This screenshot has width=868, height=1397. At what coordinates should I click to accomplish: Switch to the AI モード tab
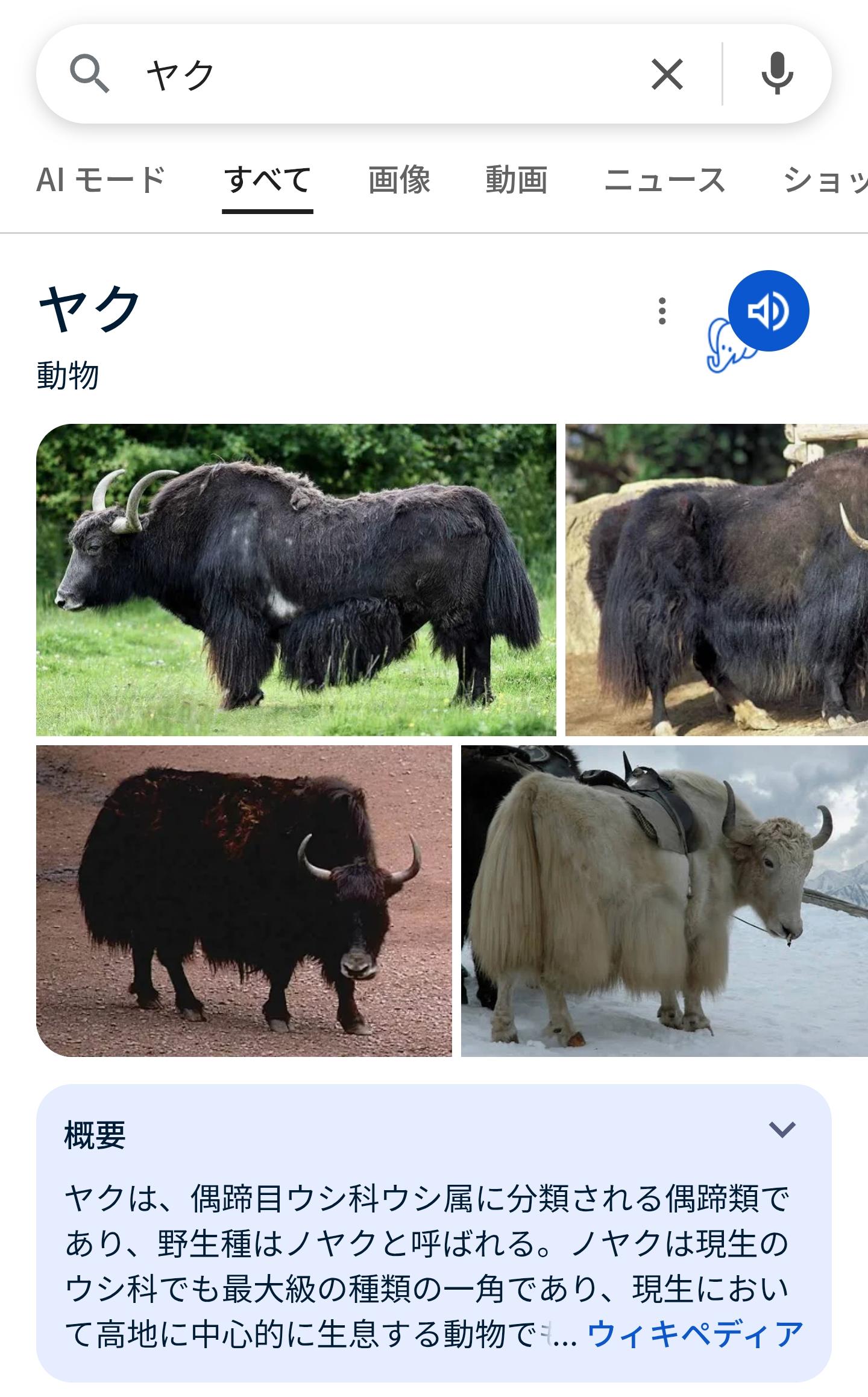pyautogui.click(x=101, y=180)
